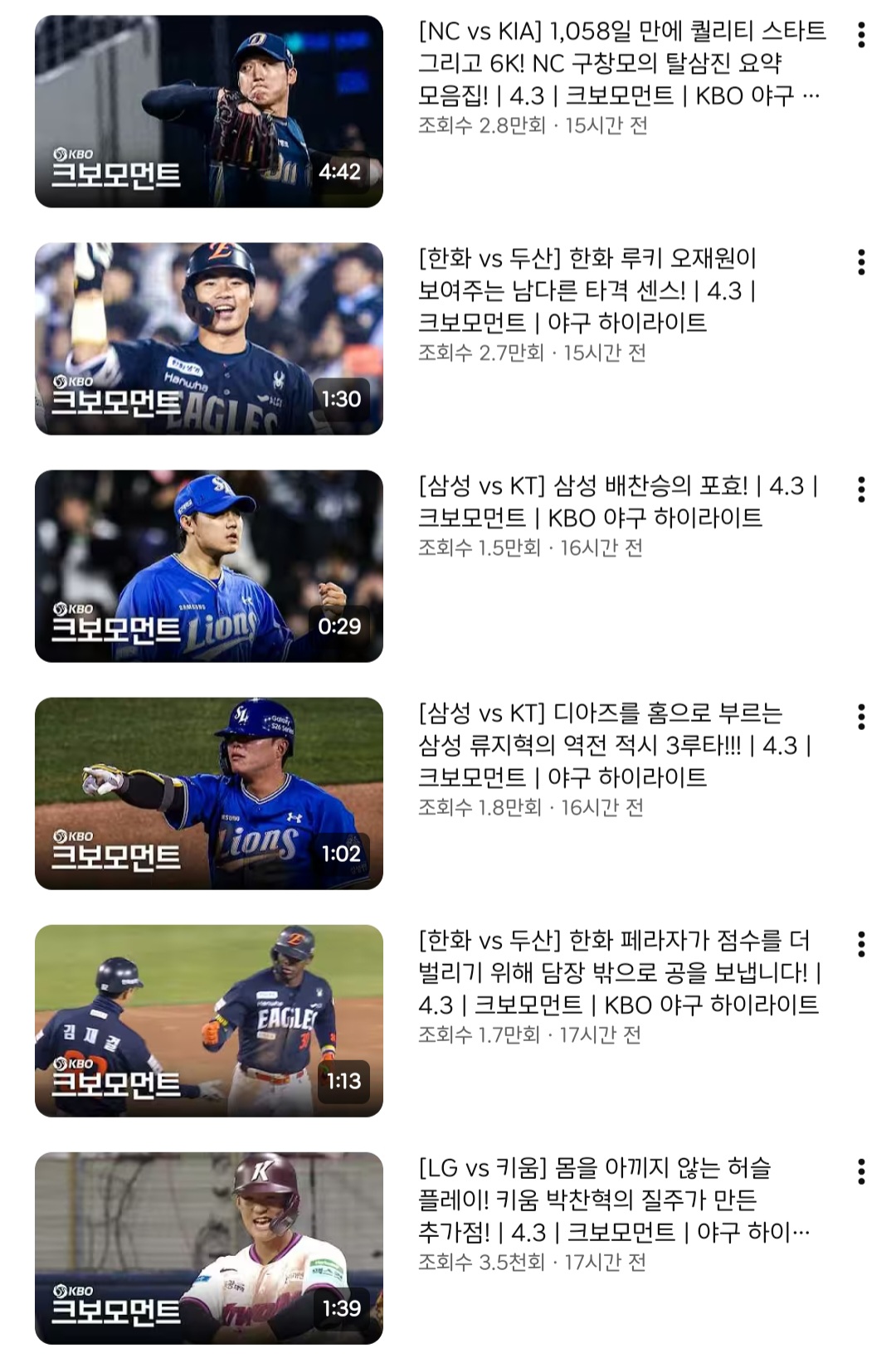Play the 한화 루키 오재원 타격 센스 video
Screen dimensions: 896x1363
click(x=209, y=338)
